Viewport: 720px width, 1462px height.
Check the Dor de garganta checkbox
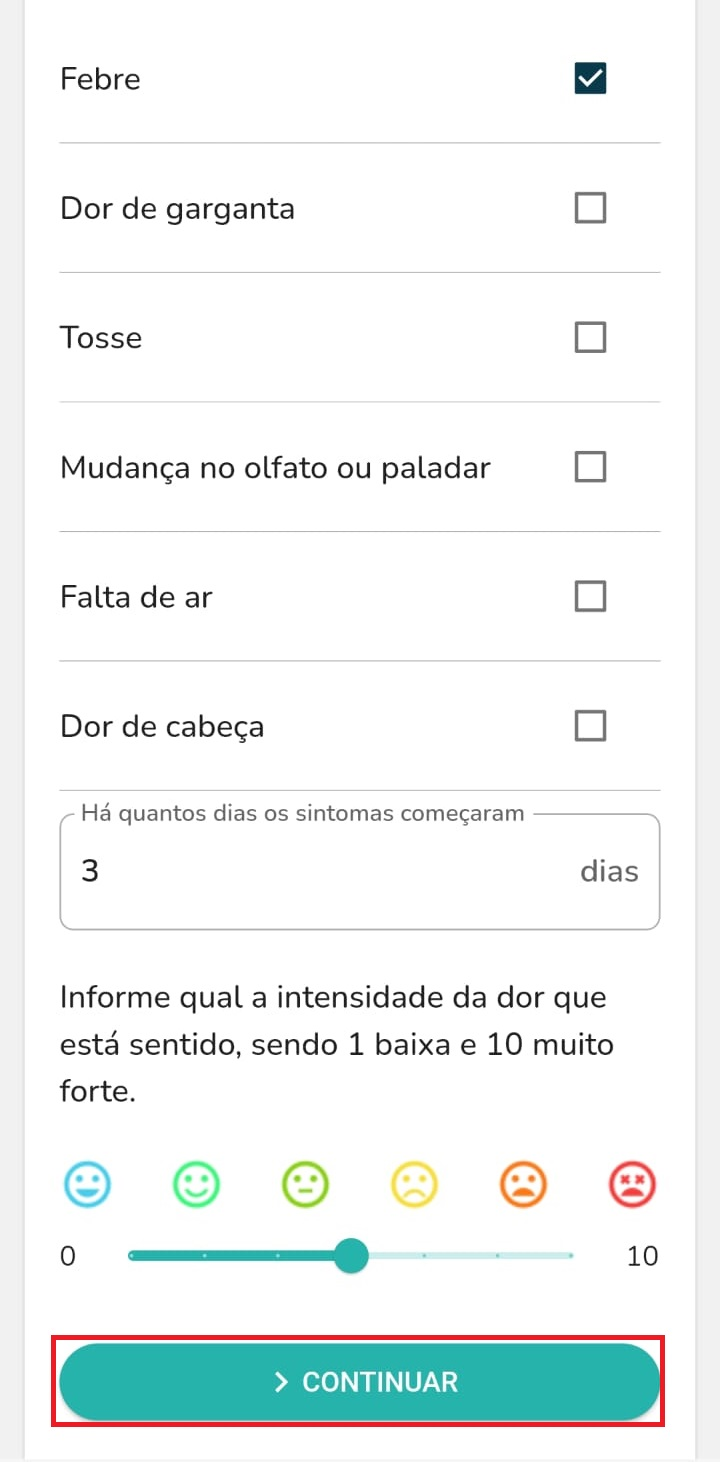[x=590, y=208]
